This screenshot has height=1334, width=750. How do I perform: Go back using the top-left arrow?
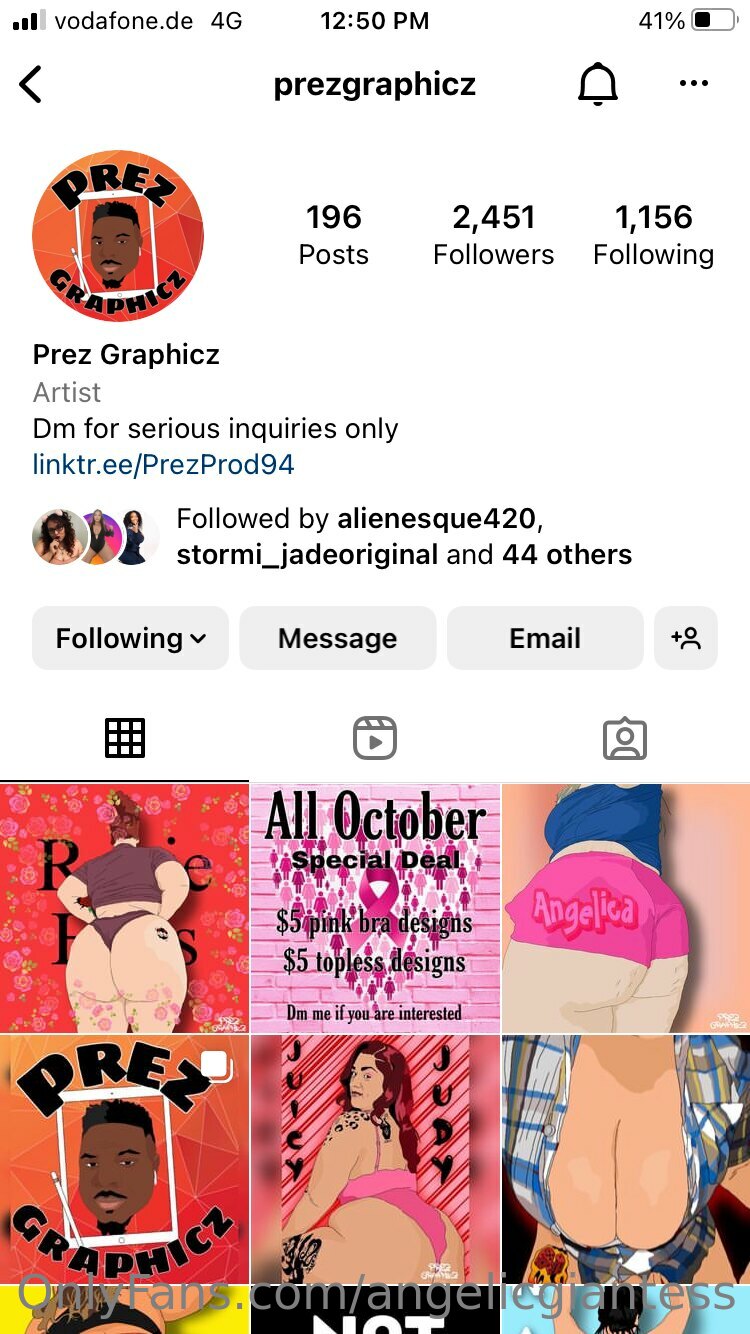(32, 85)
